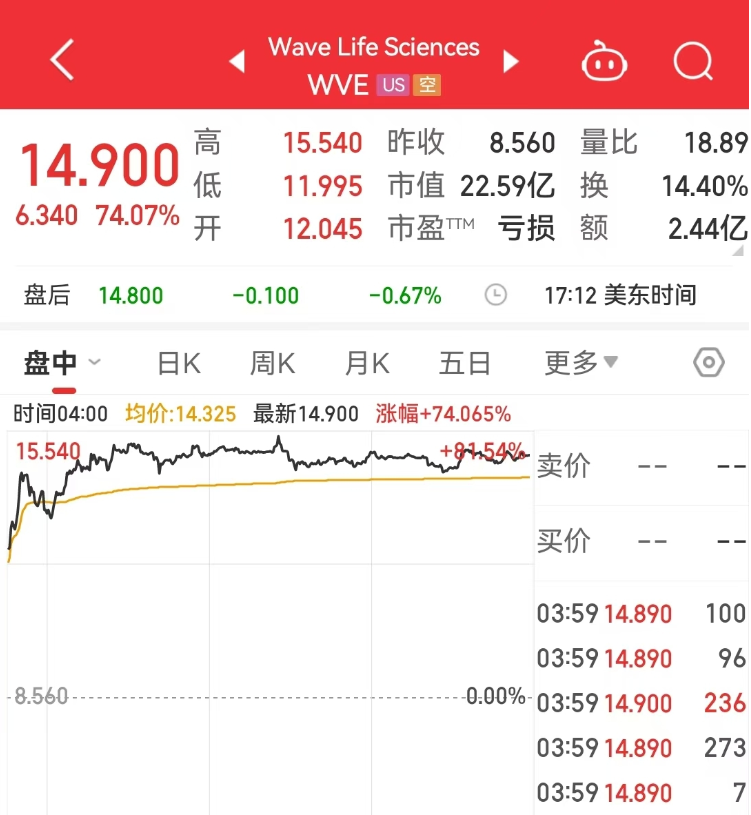The width and height of the screenshot is (751, 815).
Task: Open the robot assistant icon
Action: (605, 62)
